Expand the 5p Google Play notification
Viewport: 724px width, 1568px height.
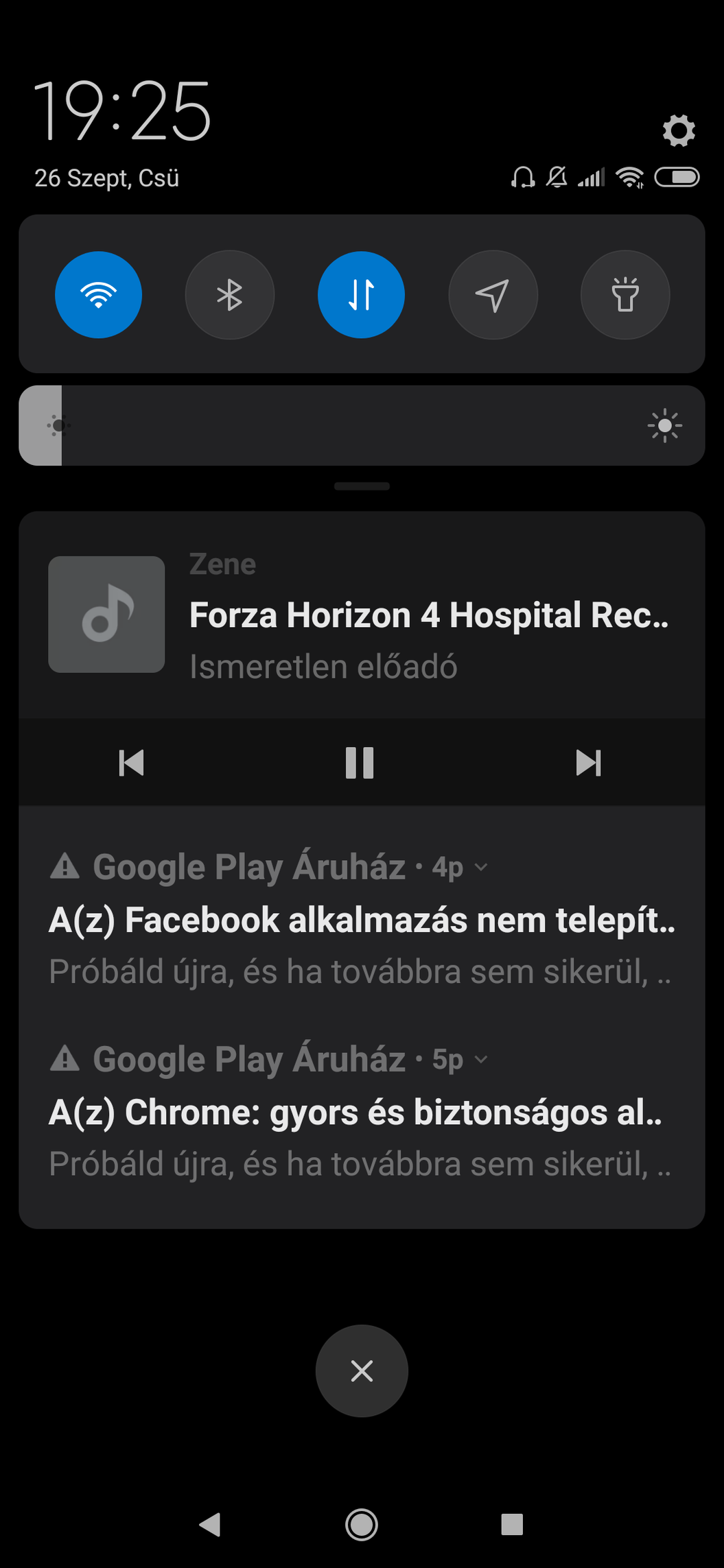[x=482, y=1060]
